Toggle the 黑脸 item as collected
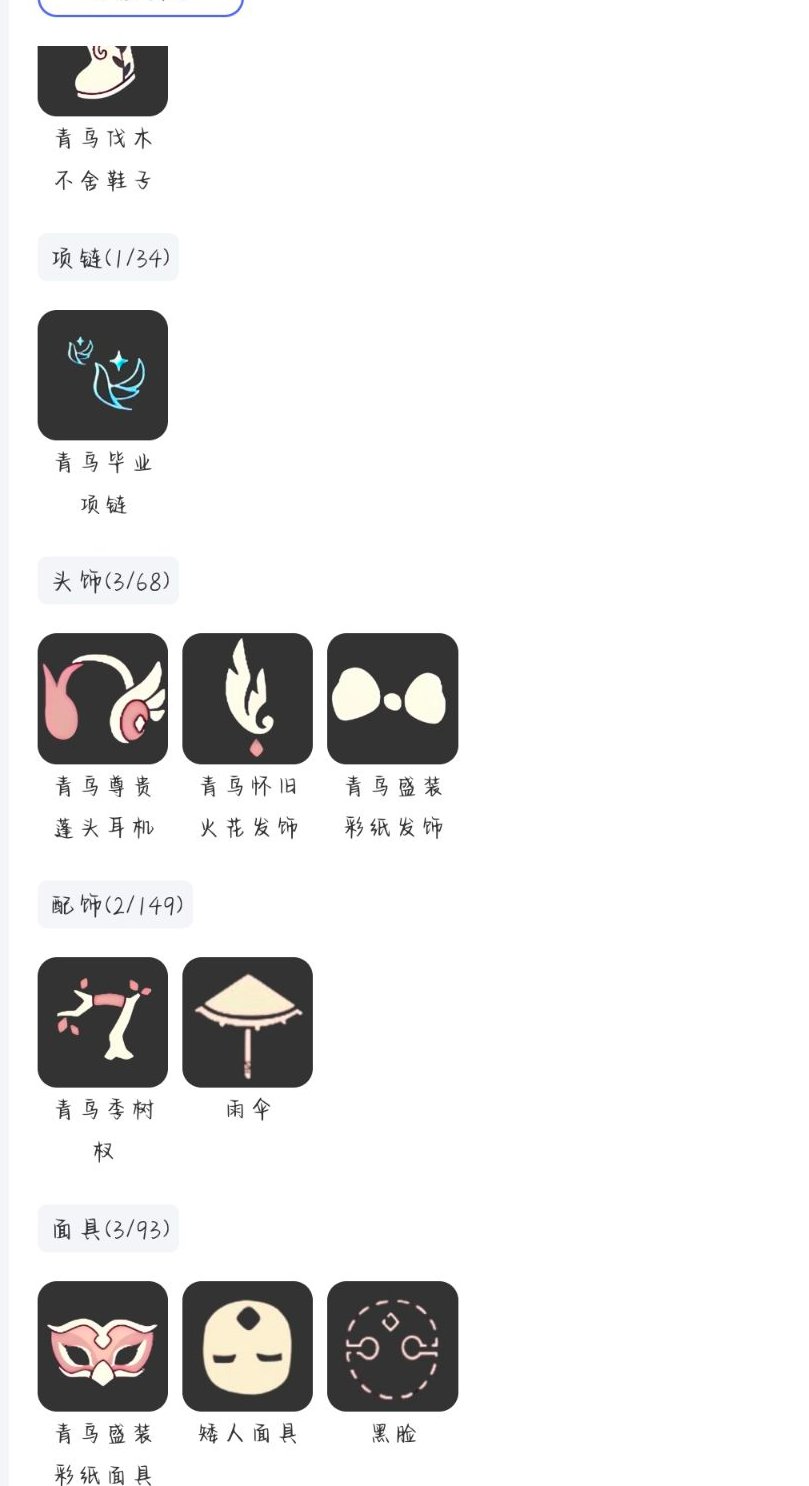The height and width of the screenshot is (1486, 809). (x=392, y=1346)
